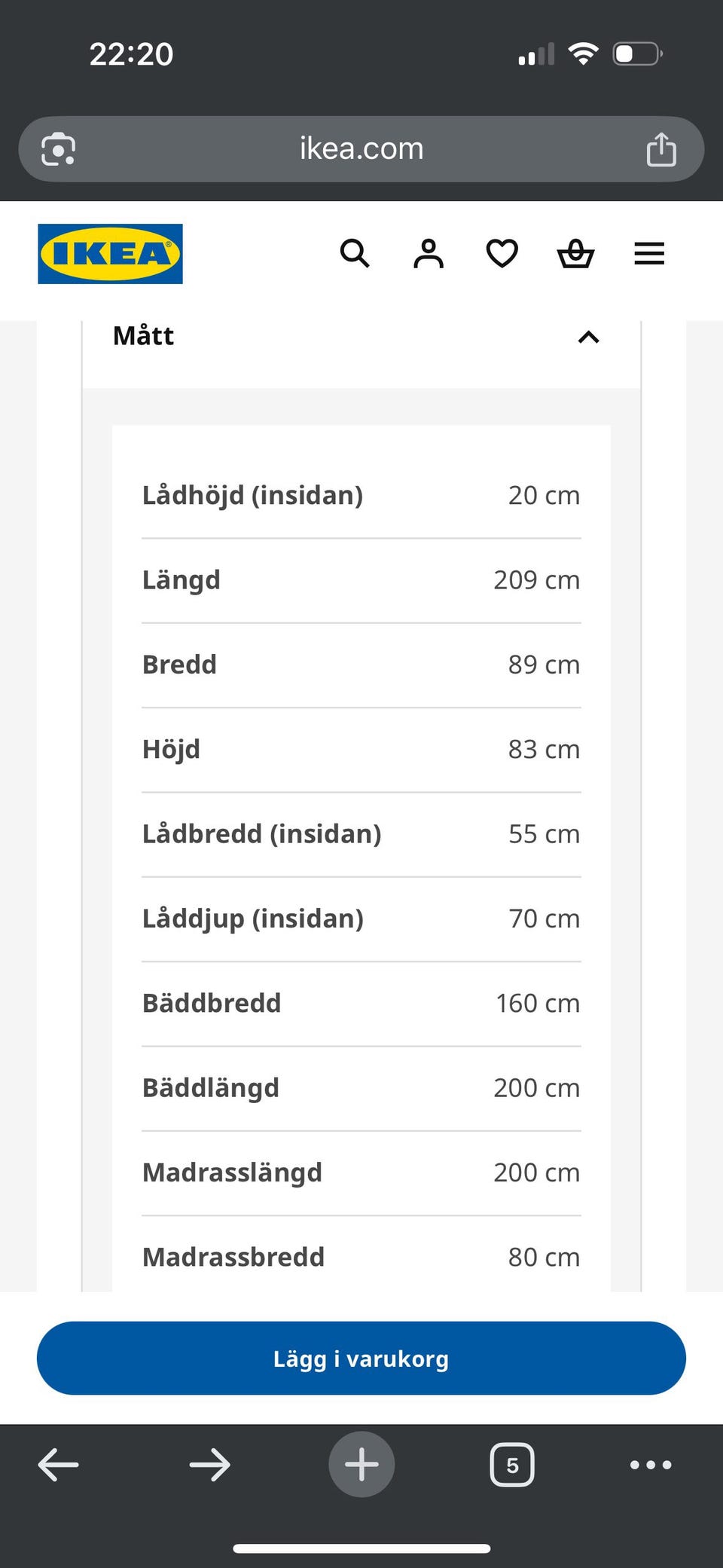The image size is (723, 1568).
Task: Open the favorites heart list
Action: 502,254
